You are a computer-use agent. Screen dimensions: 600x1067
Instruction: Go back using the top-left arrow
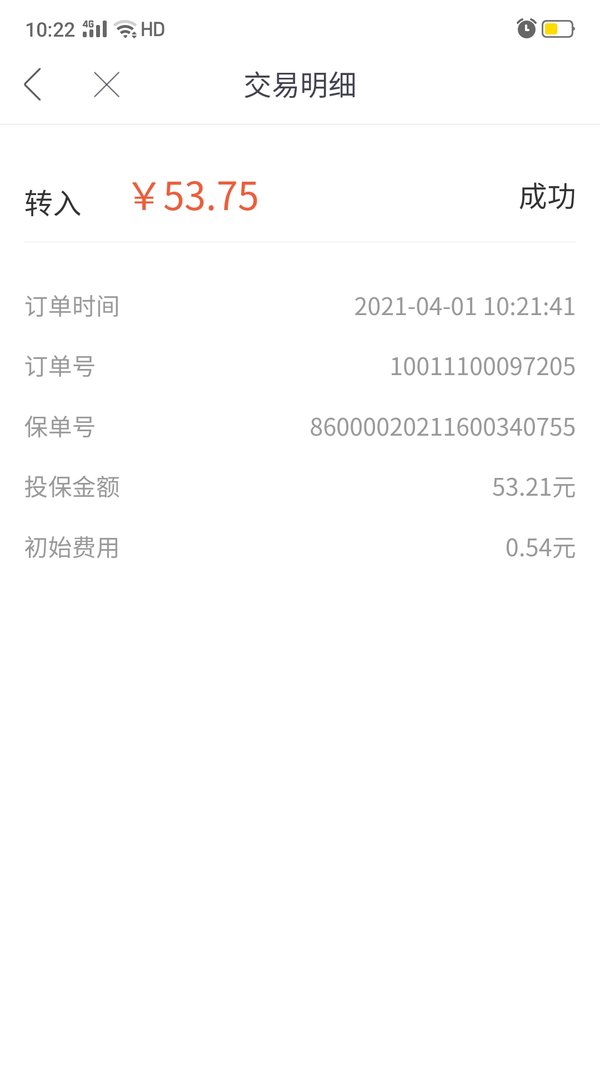33,85
